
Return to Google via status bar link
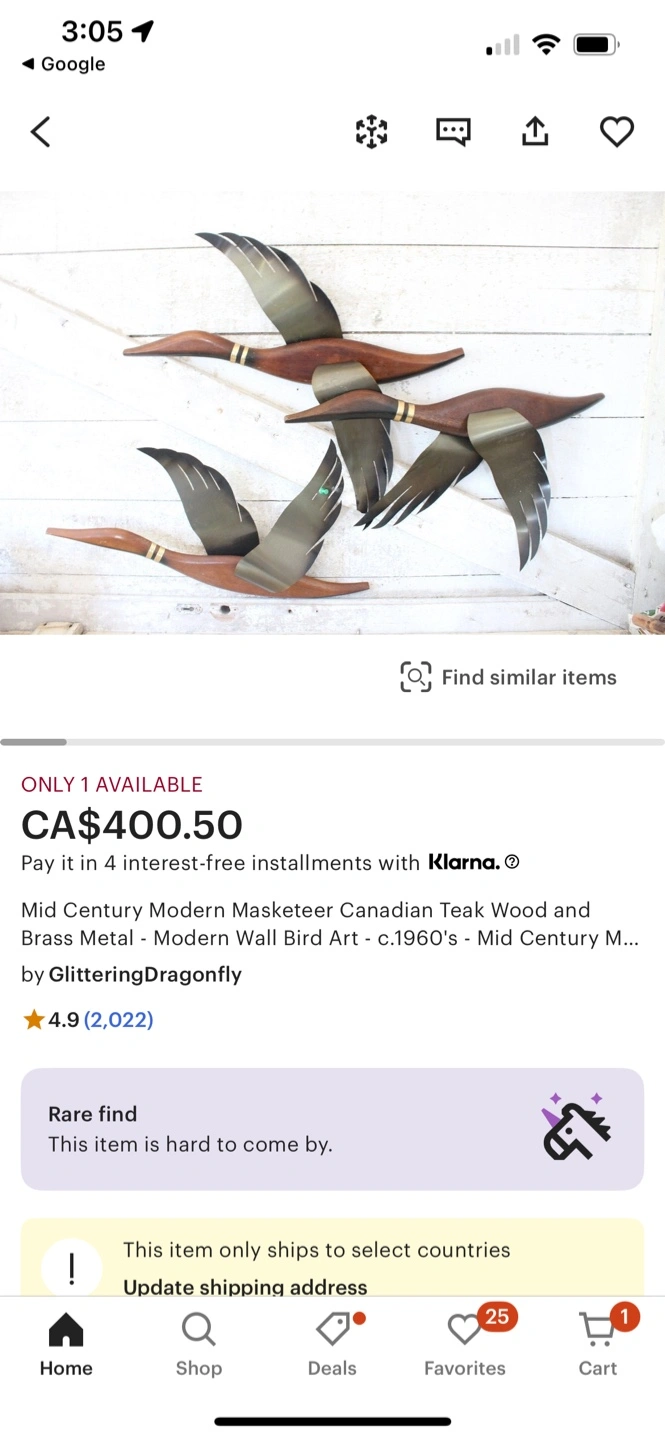[x=63, y=64]
